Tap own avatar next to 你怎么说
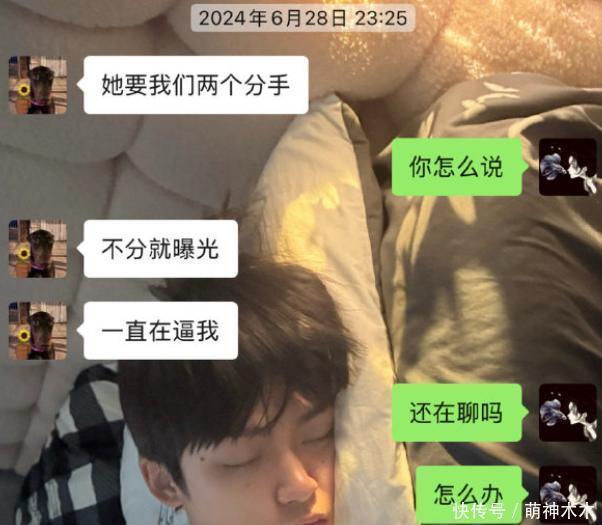 tap(567, 167)
